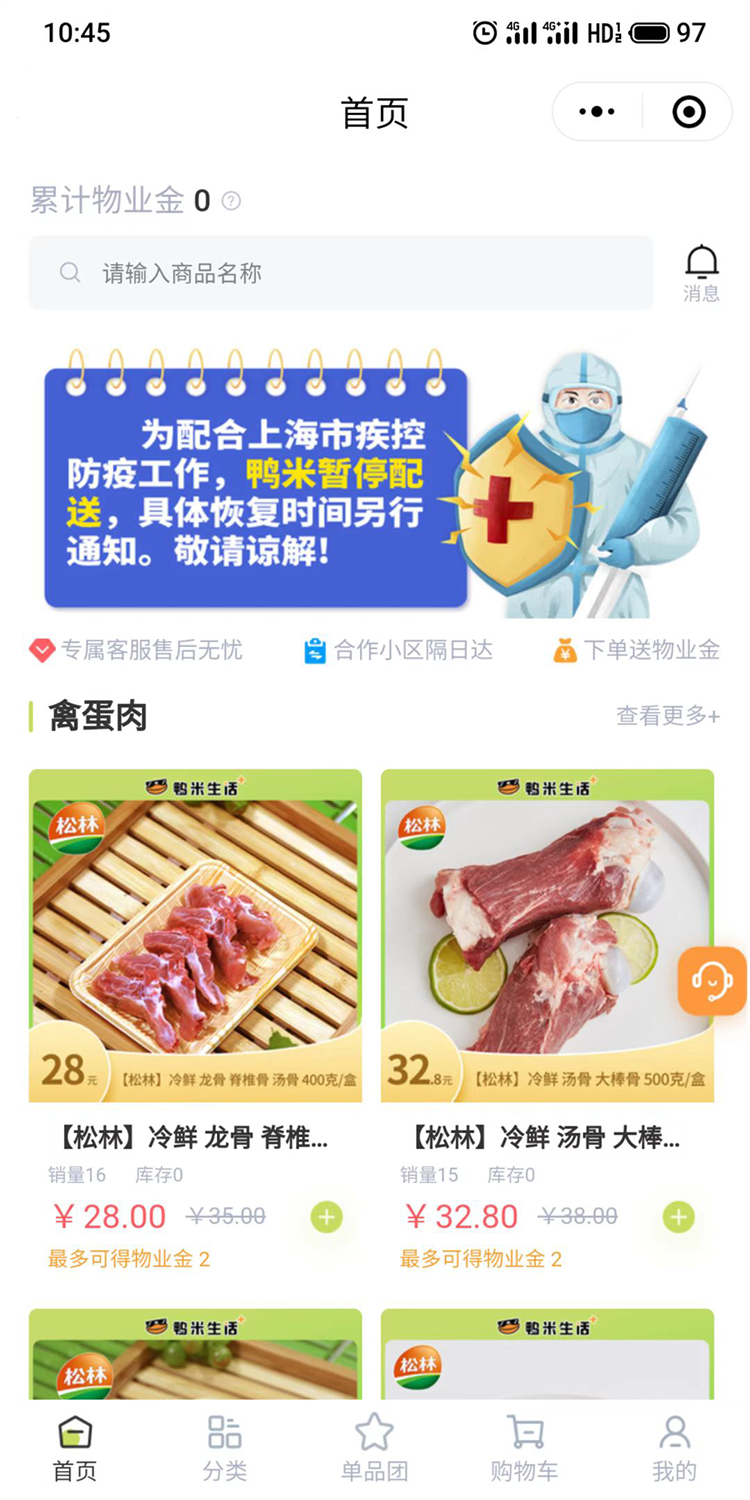Close the mini-program with the circle icon
The height and width of the screenshot is (1500, 750).
[x=689, y=112]
